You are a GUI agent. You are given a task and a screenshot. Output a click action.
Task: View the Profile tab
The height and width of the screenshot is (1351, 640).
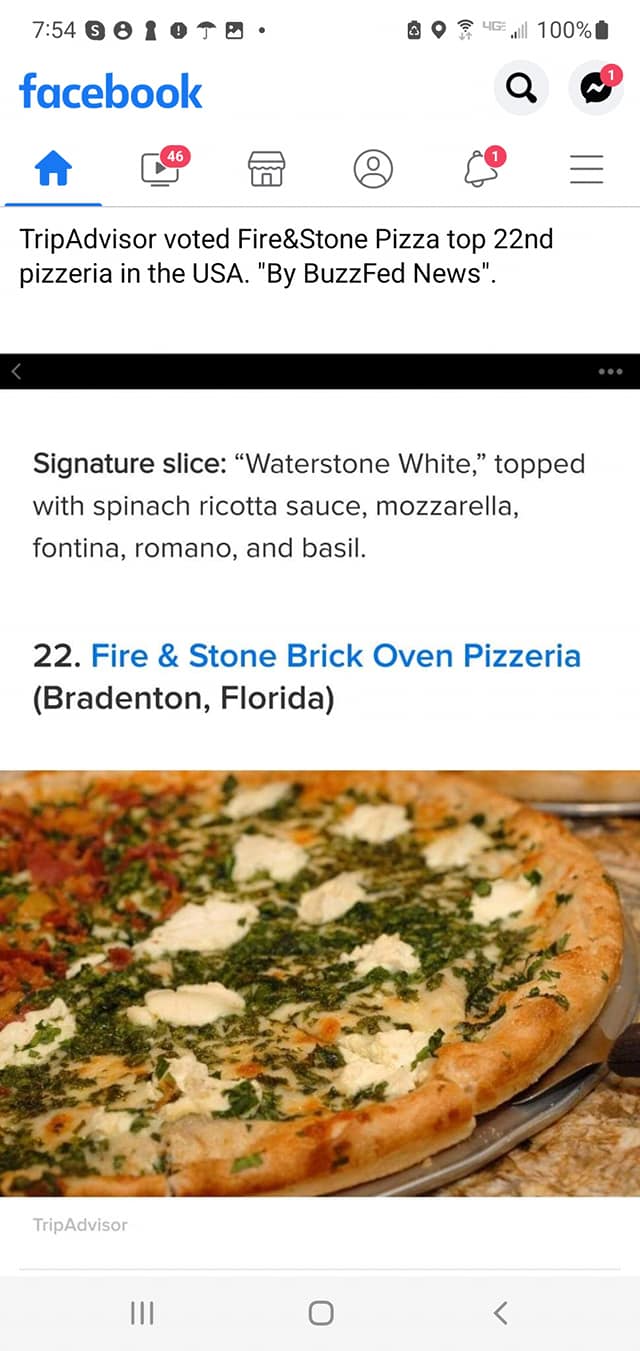point(373,169)
